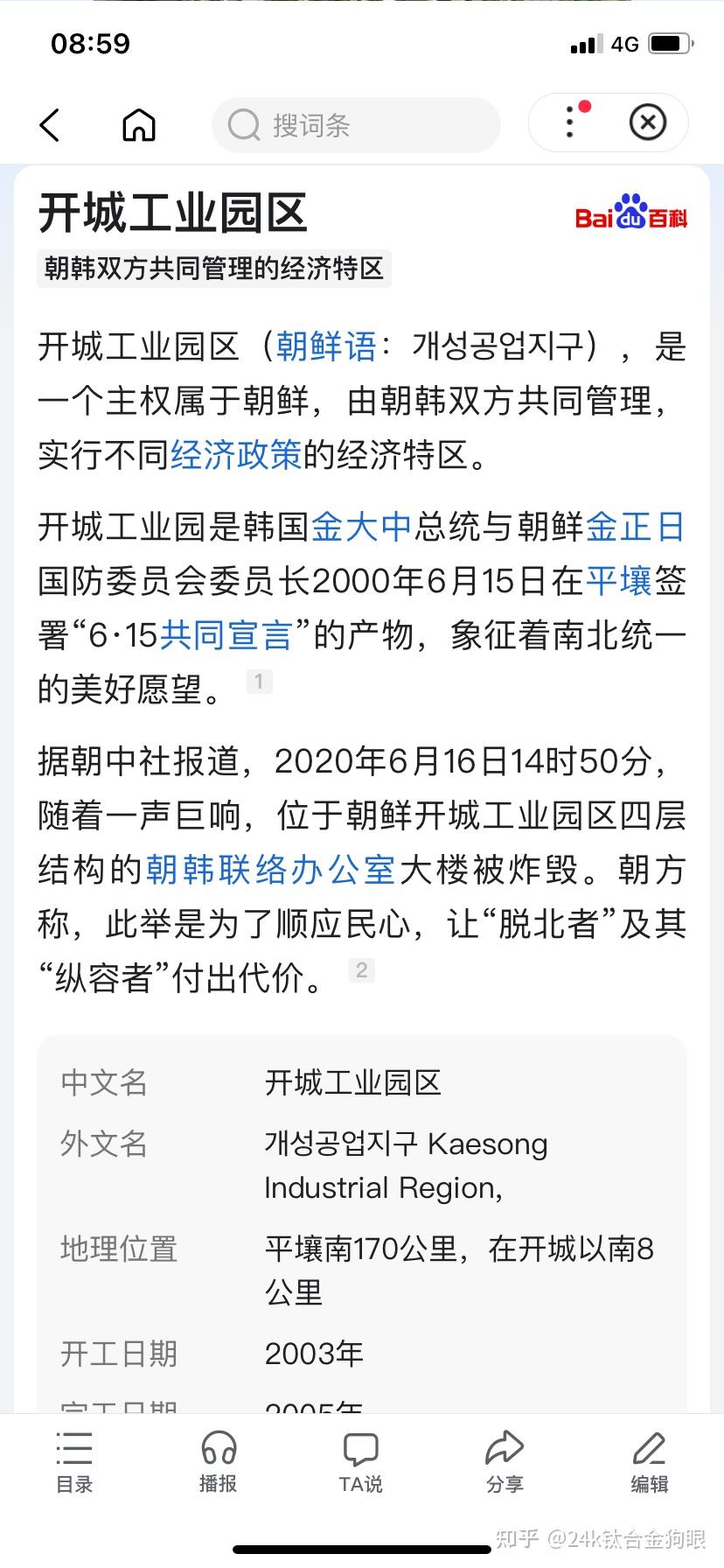Share this entry via 分享
The width and height of the screenshot is (724, 1568).
[505, 1462]
